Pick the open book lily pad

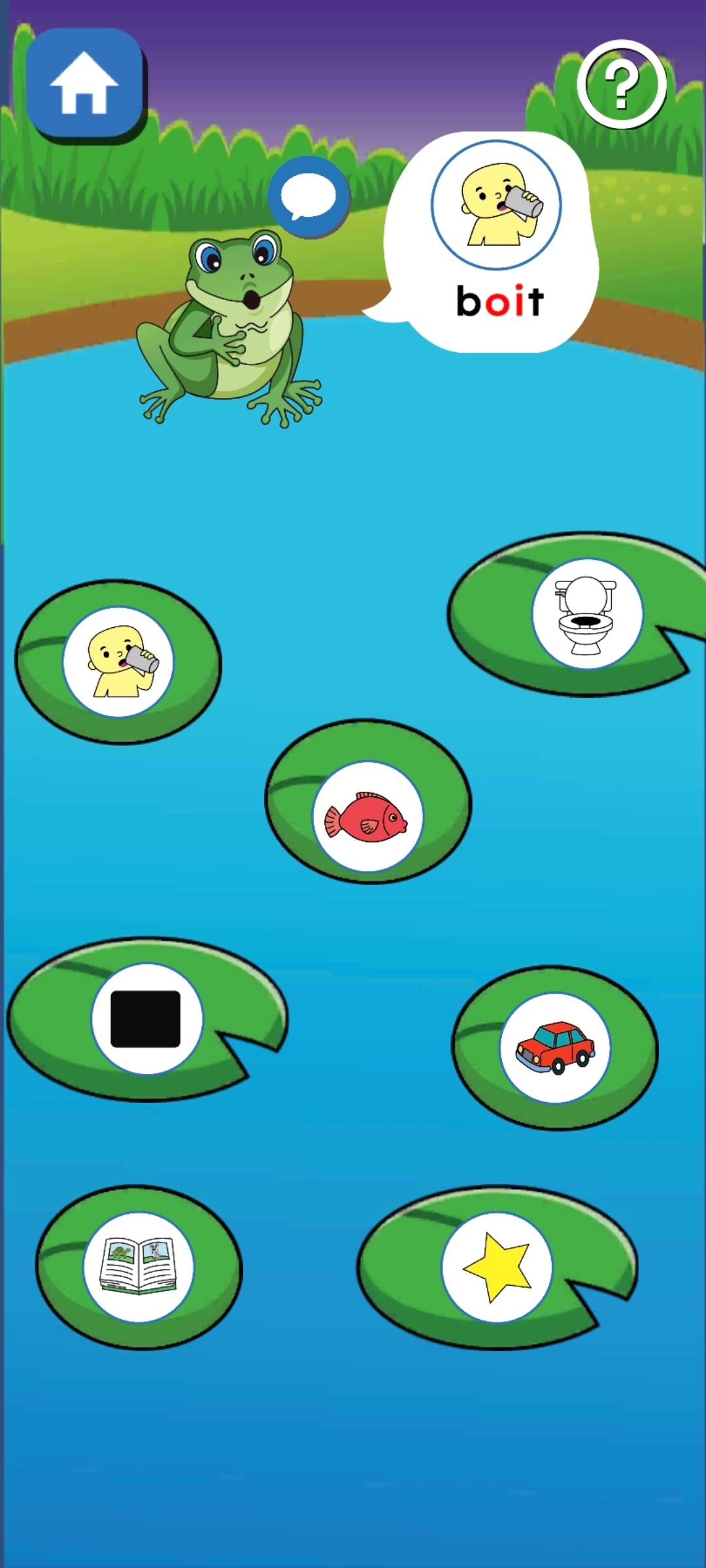pos(139,1267)
